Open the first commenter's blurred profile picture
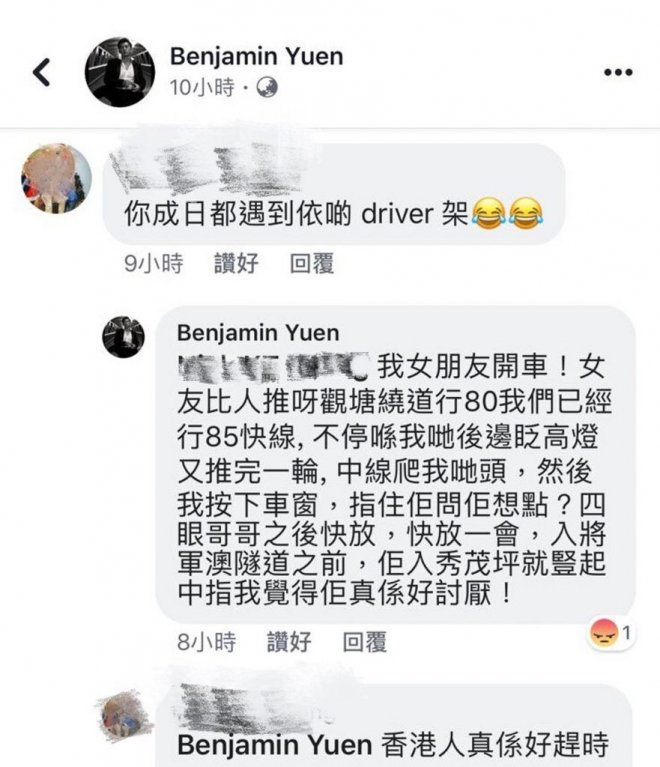Screen dimensions: 660x767 57,178
